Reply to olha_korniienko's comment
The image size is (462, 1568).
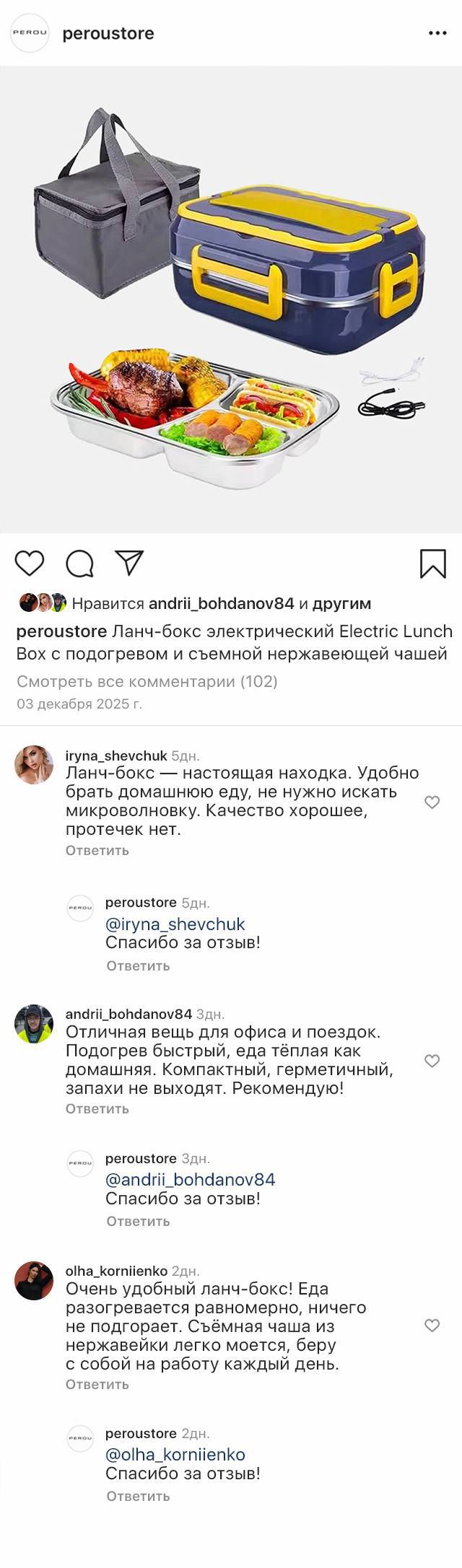click(97, 1384)
